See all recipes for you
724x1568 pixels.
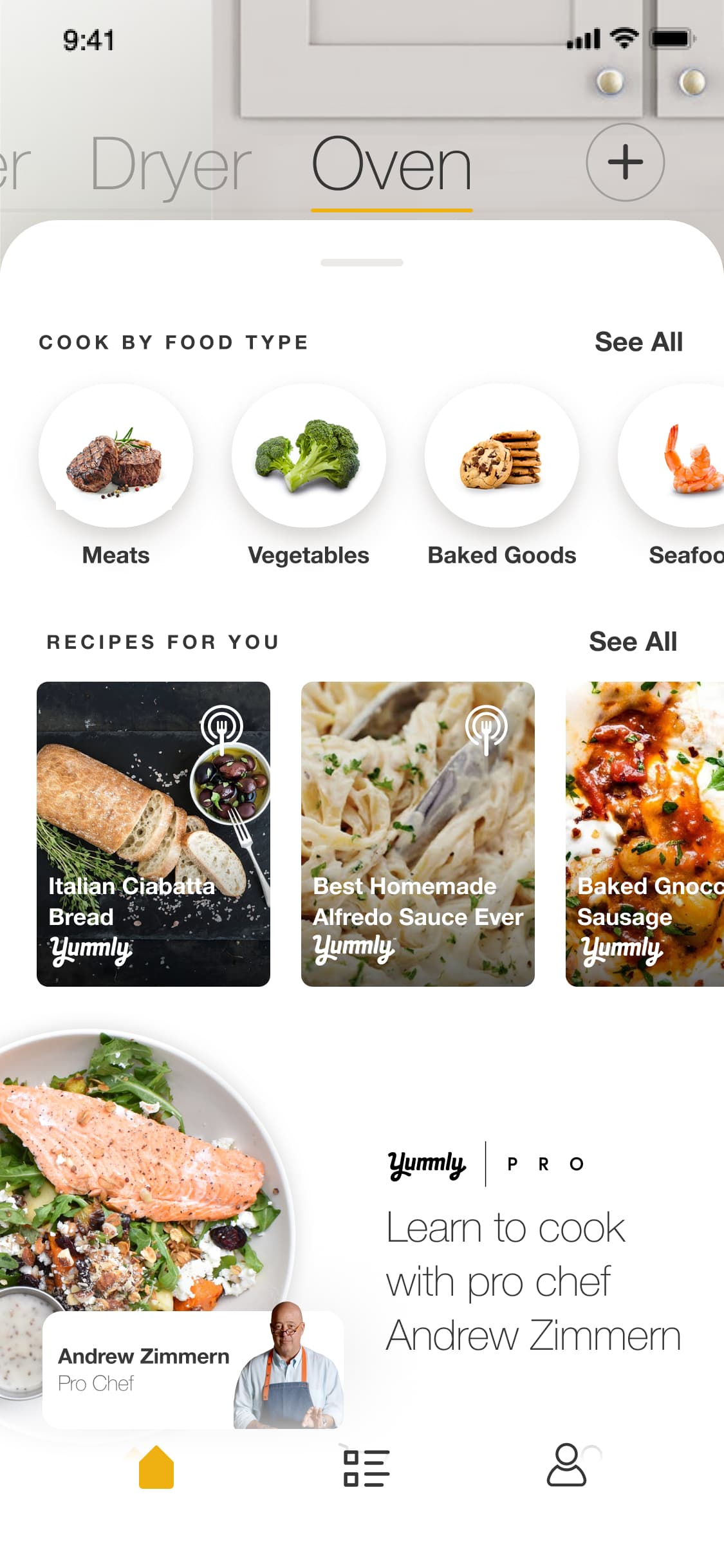(x=633, y=642)
